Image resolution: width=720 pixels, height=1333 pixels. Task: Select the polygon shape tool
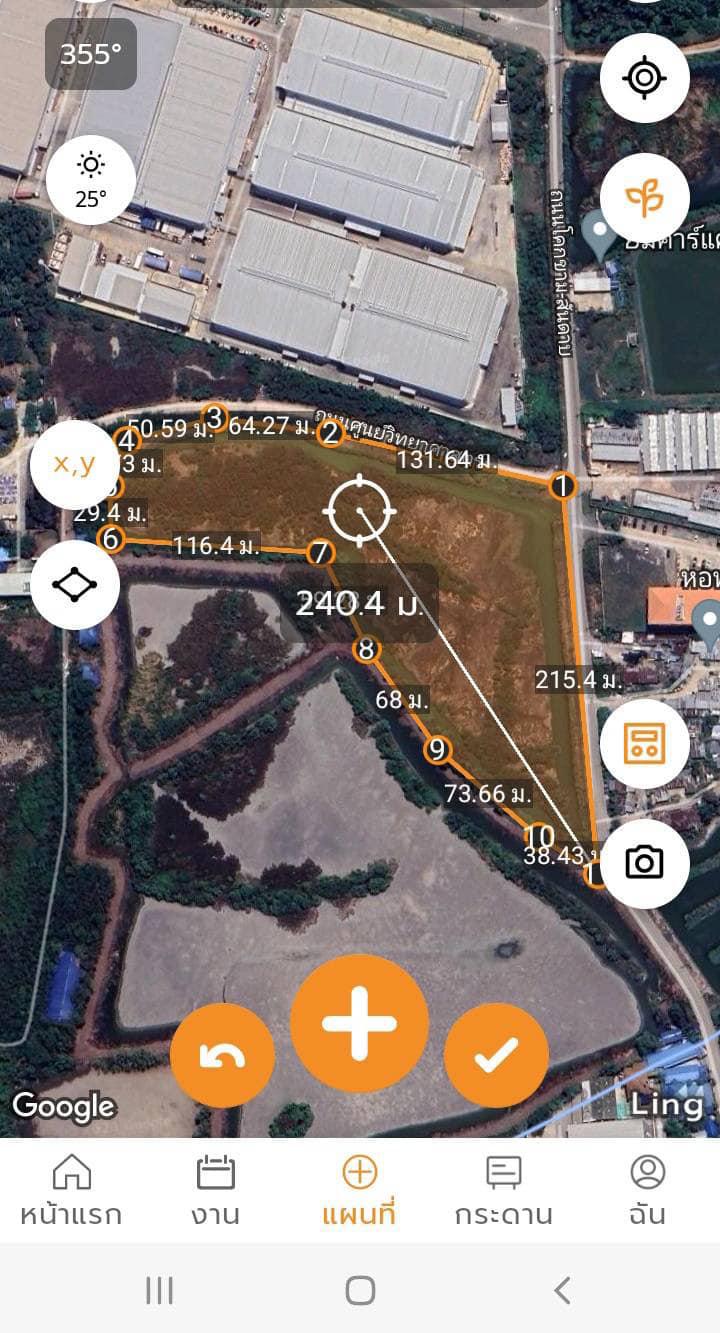click(x=75, y=585)
